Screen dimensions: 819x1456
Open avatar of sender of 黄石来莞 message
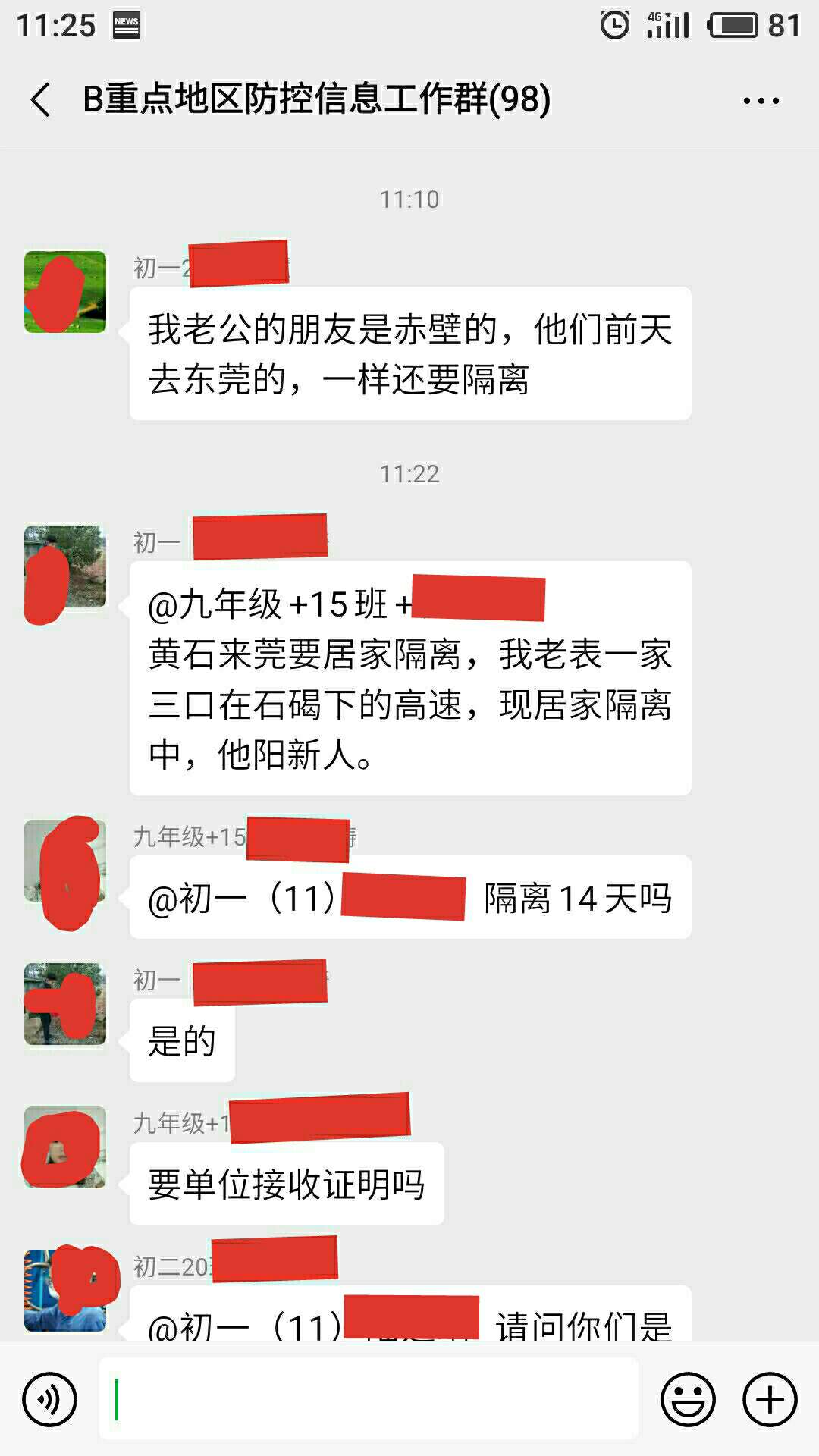(x=65, y=566)
